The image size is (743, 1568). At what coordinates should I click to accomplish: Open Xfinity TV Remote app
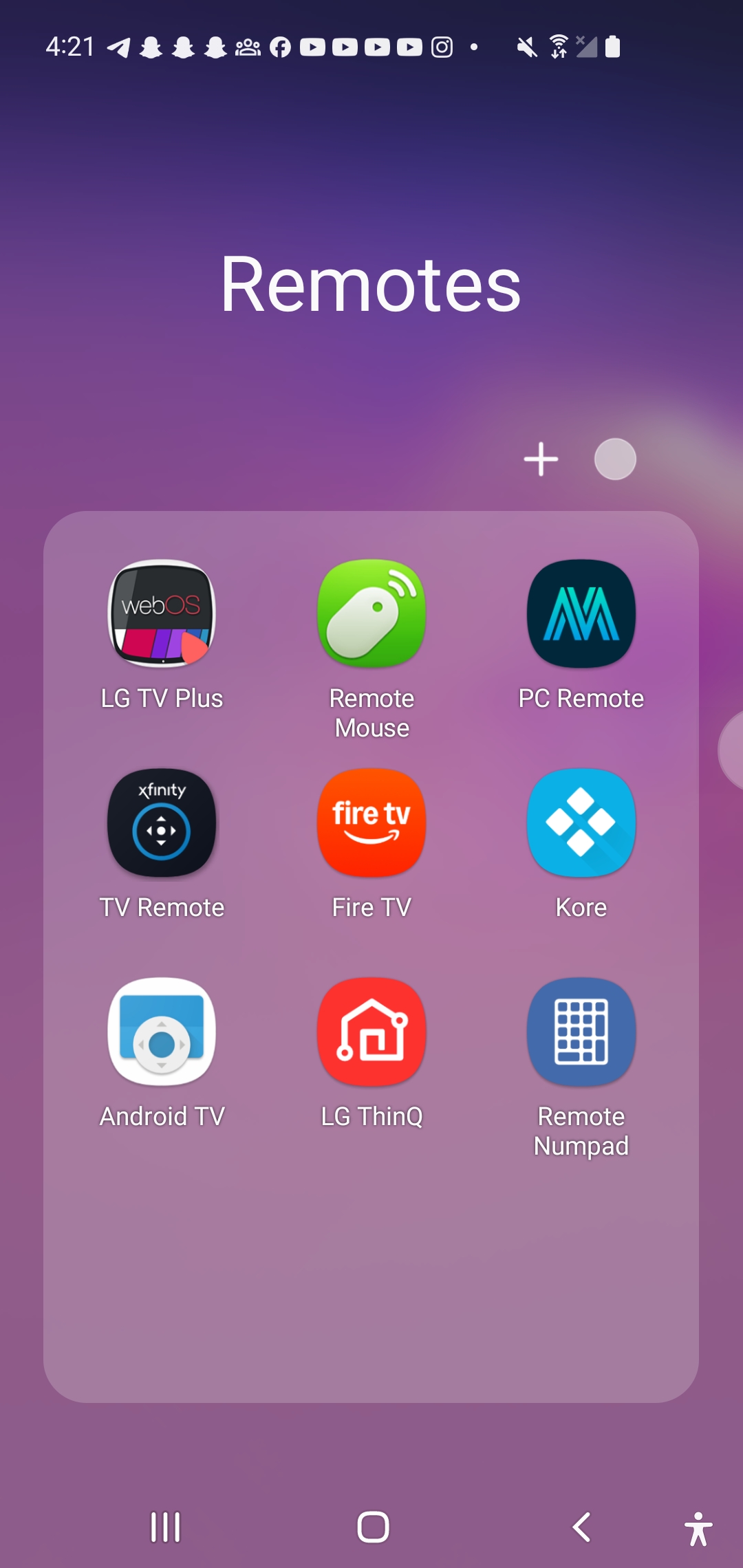click(162, 823)
